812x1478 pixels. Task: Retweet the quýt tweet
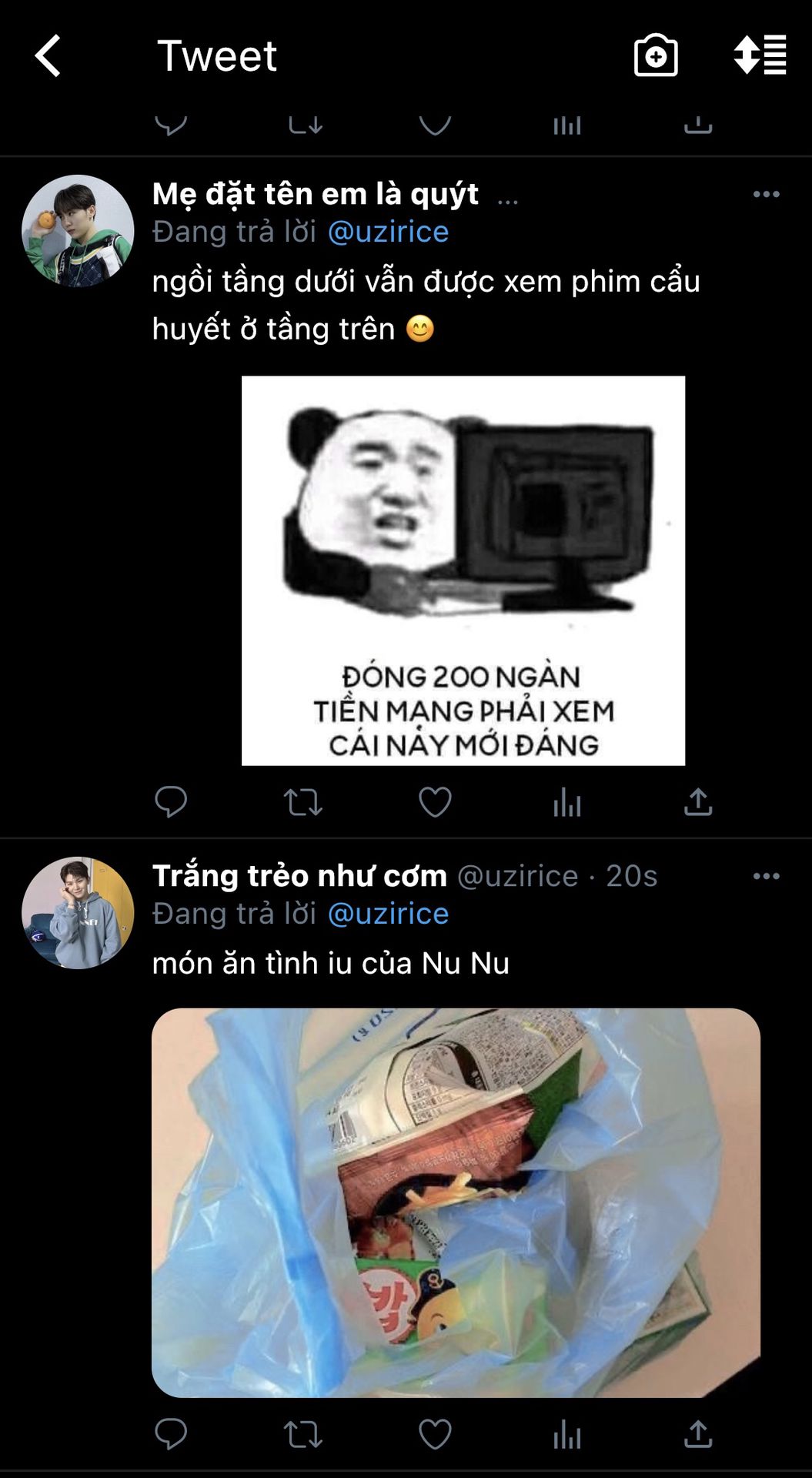click(x=302, y=802)
